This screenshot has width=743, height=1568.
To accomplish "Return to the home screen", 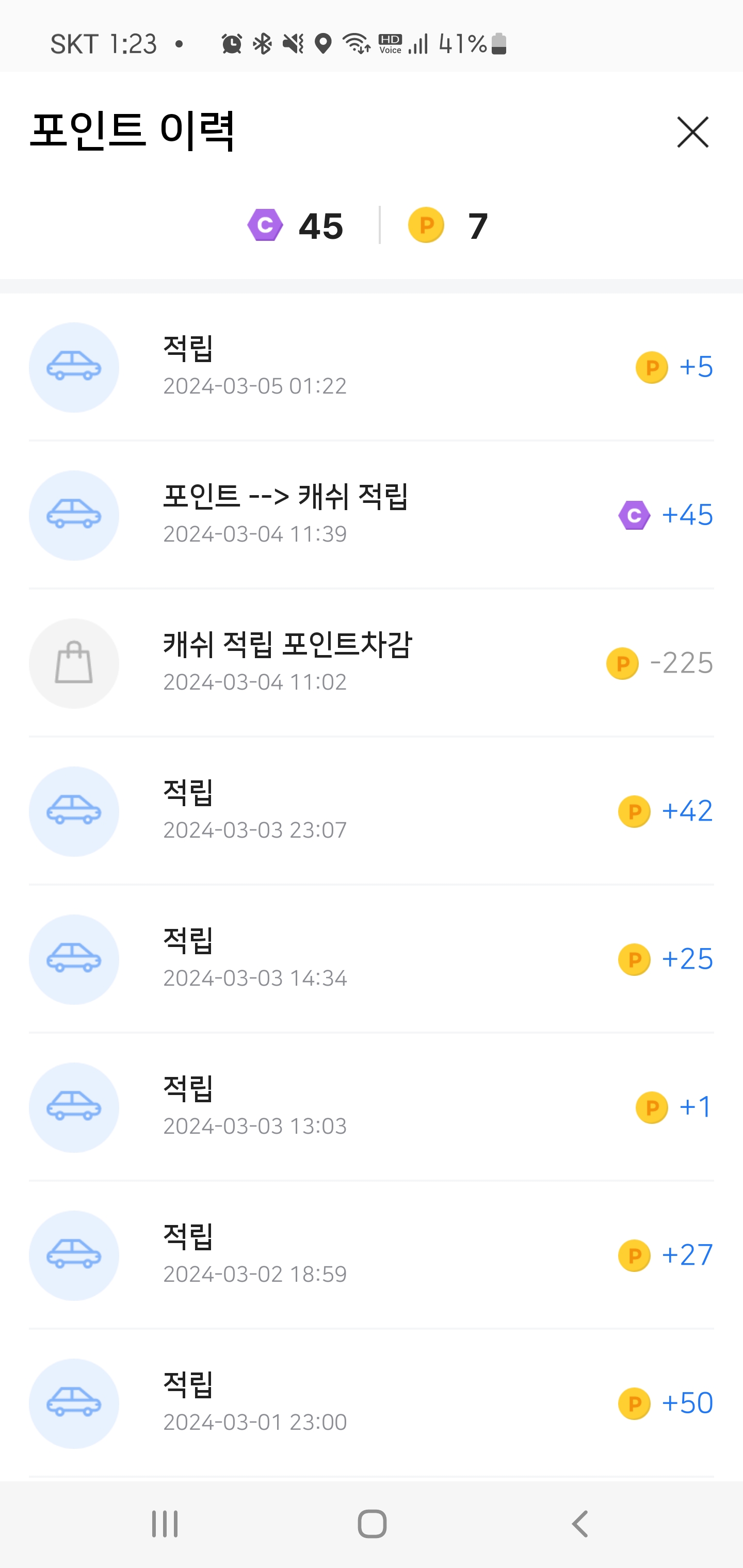I will pos(372,1524).
